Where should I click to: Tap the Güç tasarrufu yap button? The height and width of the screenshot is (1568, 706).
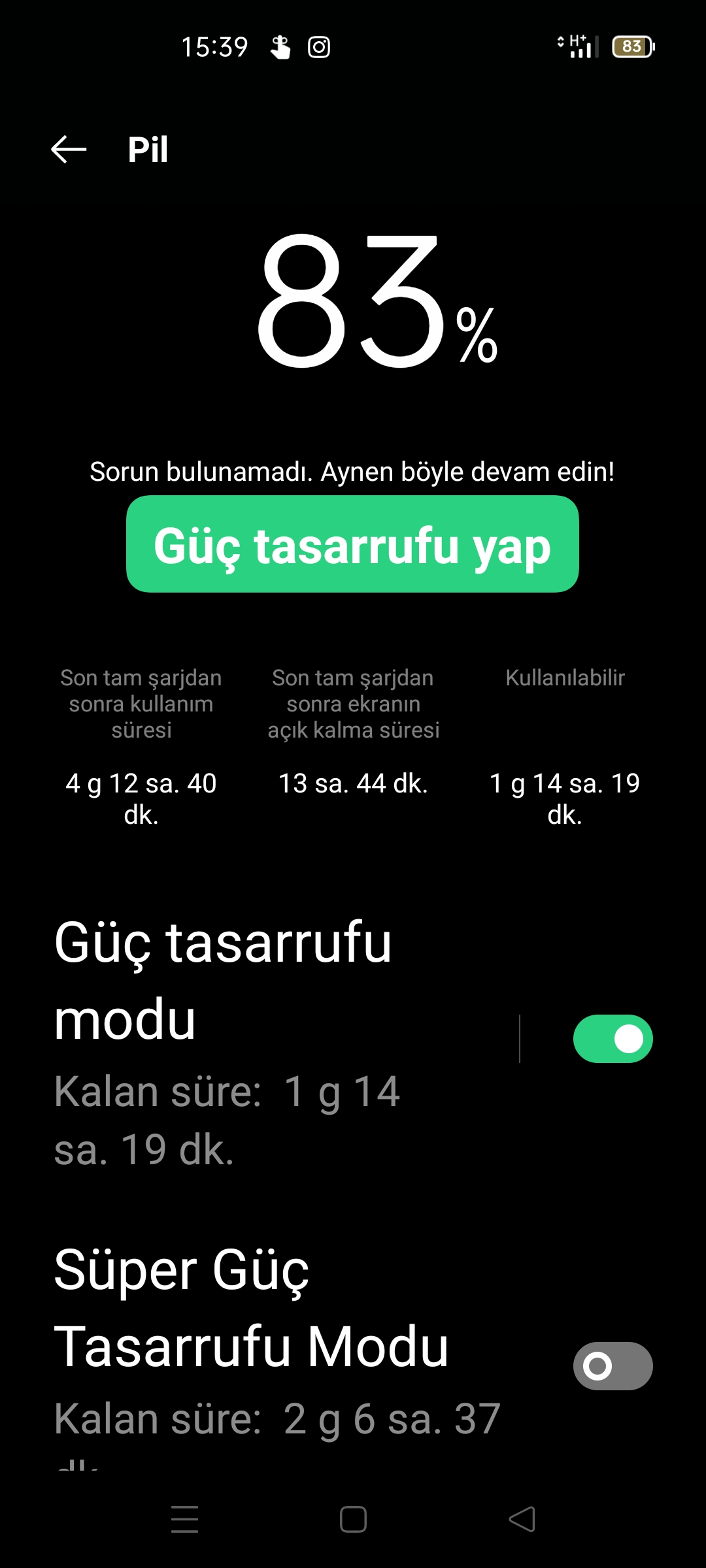352,544
